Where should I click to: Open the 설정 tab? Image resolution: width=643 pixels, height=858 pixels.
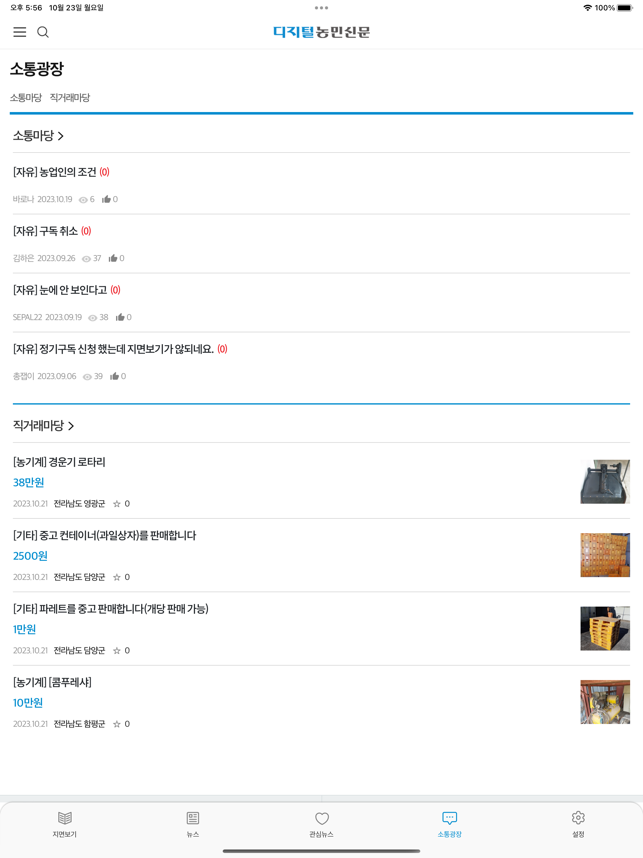click(x=578, y=824)
